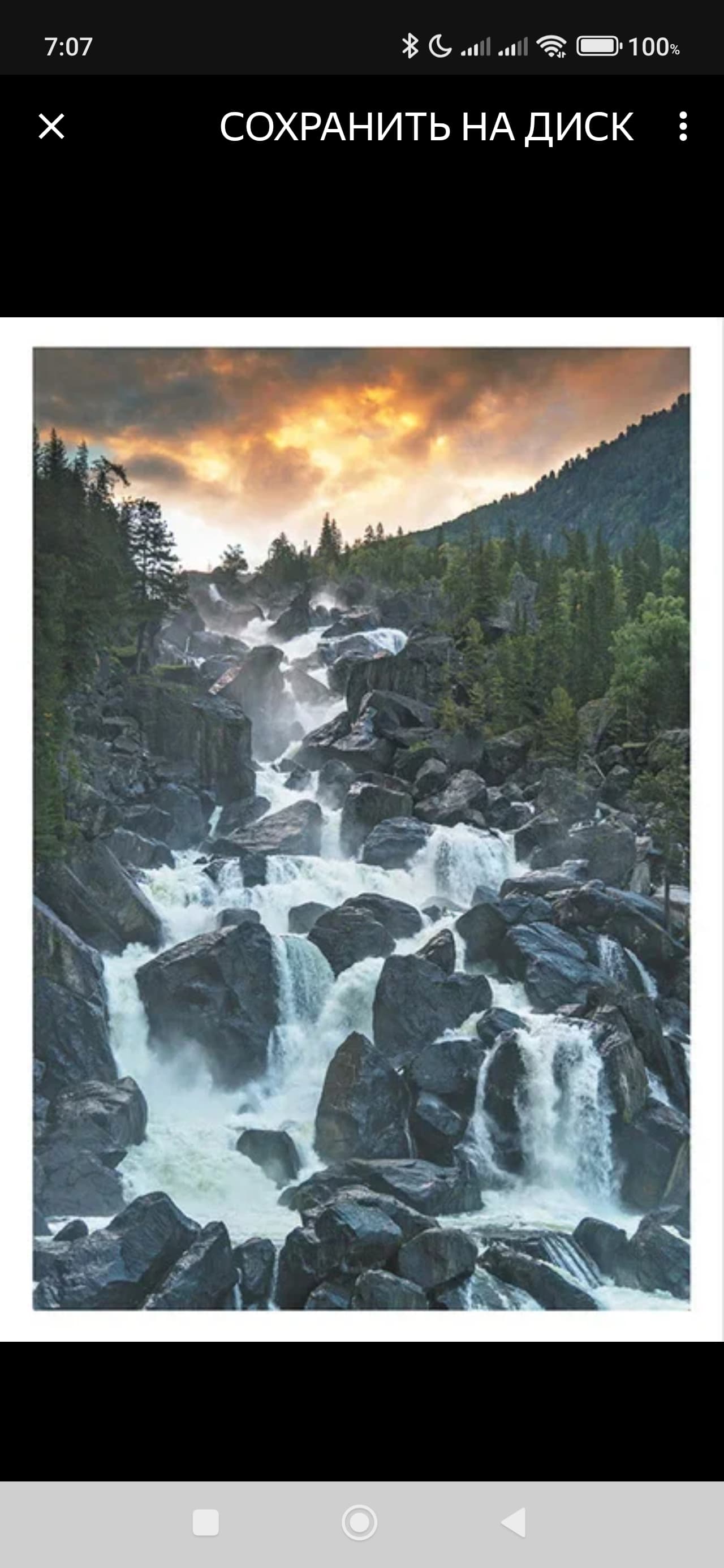The height and width of the screenshot is (1568, 724).
Task: Tap СОХРАНИТЬ НА ДИСК to save the image
Action: (426, 127)
